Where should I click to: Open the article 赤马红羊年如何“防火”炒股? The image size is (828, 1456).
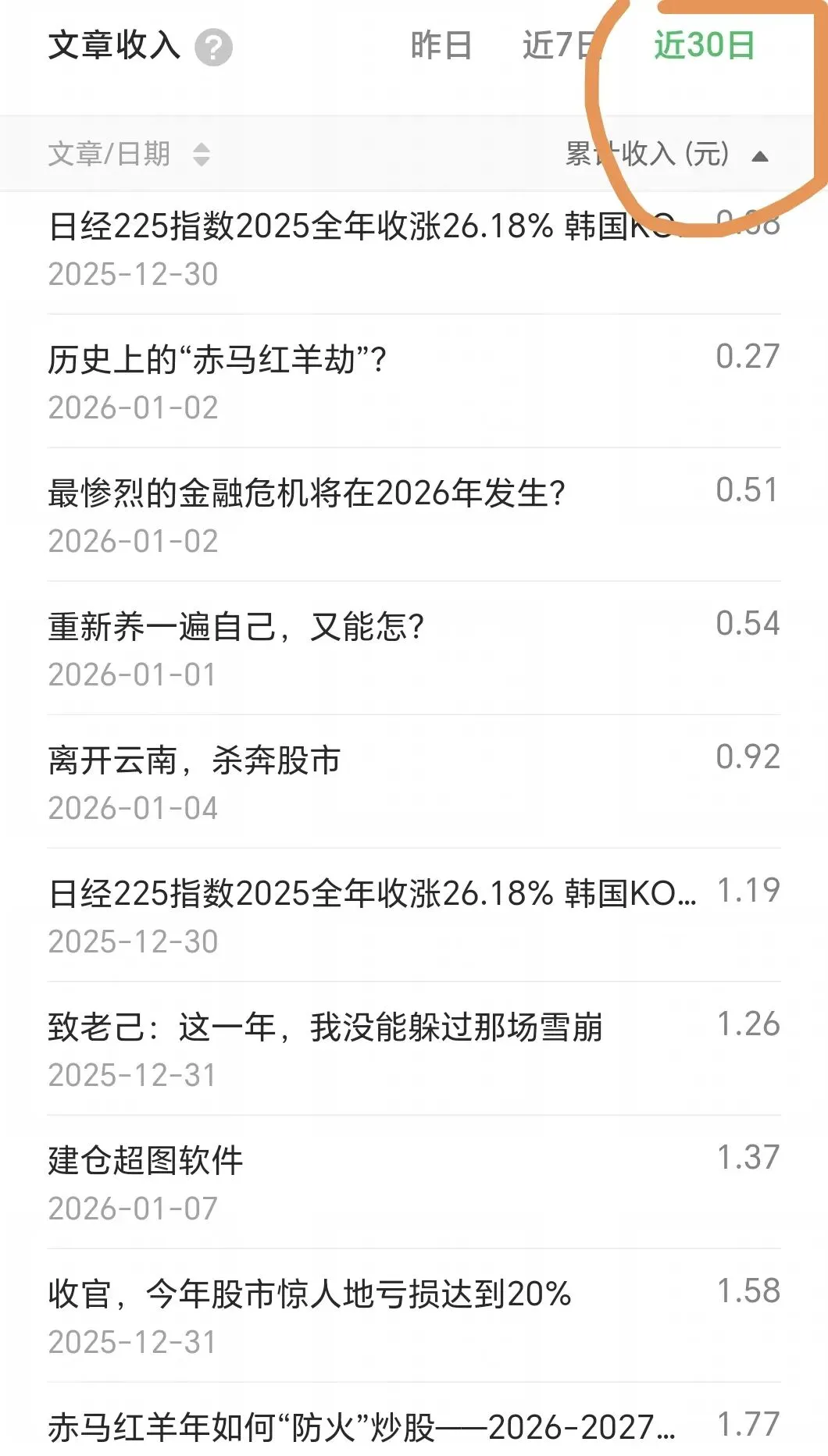(361, 1428)
